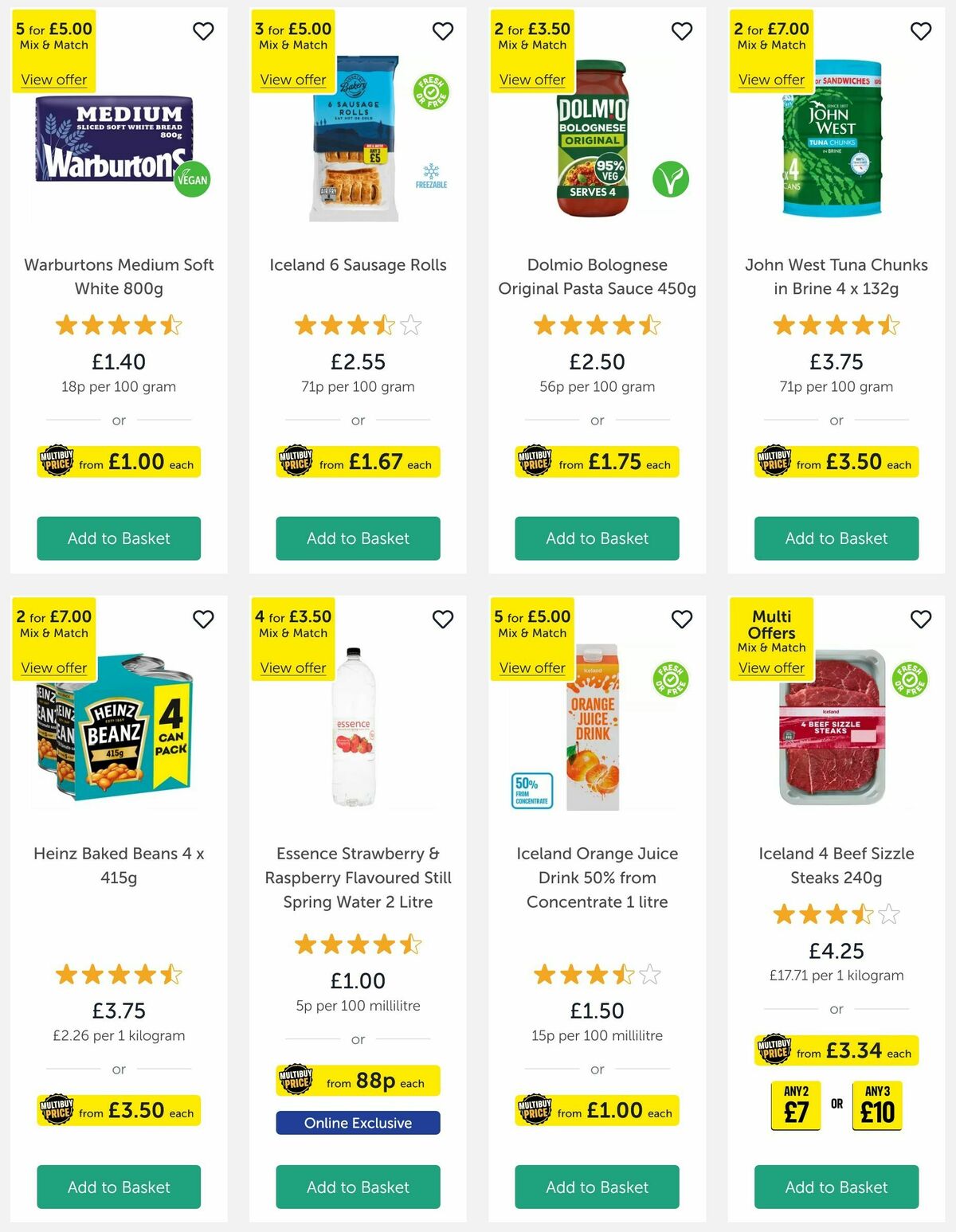This screenshot has height=1232, width=956.
Task: Click the vegetarian leaf badge on Dolmio sauce
Action: pyautogui.click(x=672, y=179)
